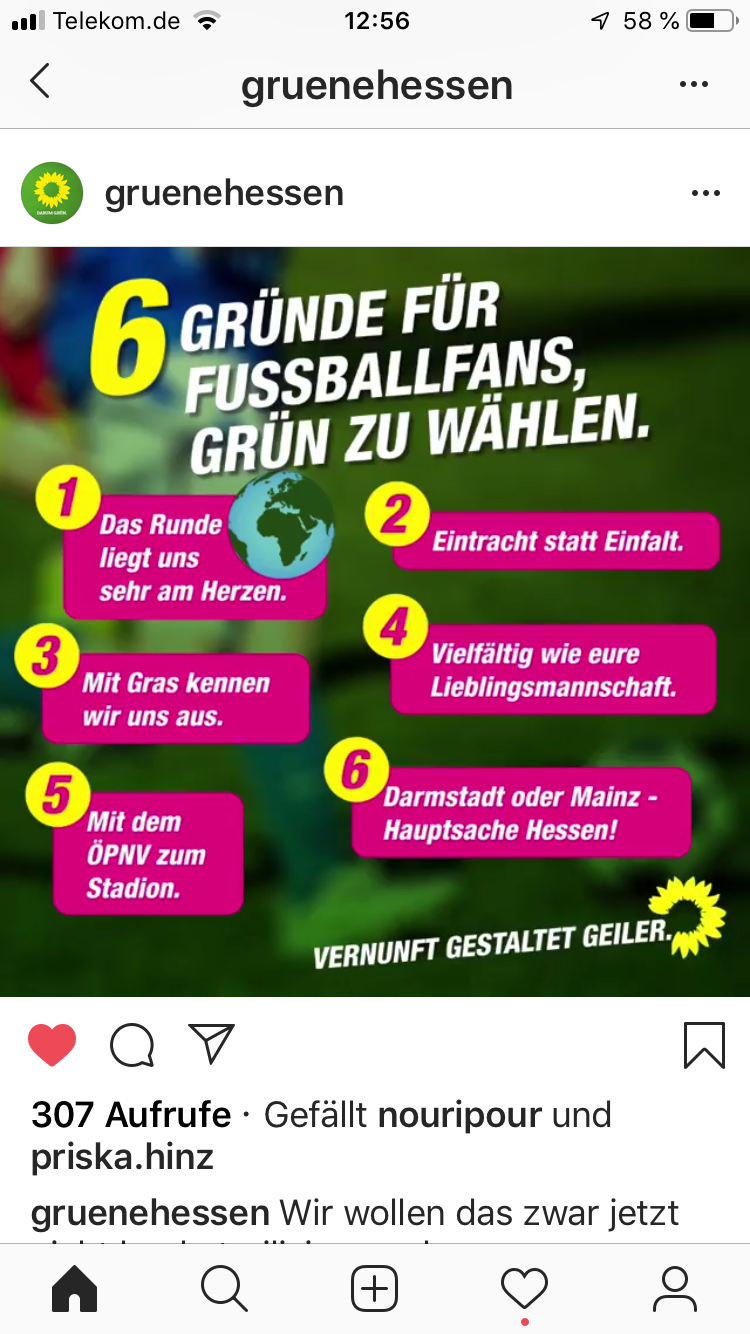Unlike the post via red heart

pos(52,1045)
